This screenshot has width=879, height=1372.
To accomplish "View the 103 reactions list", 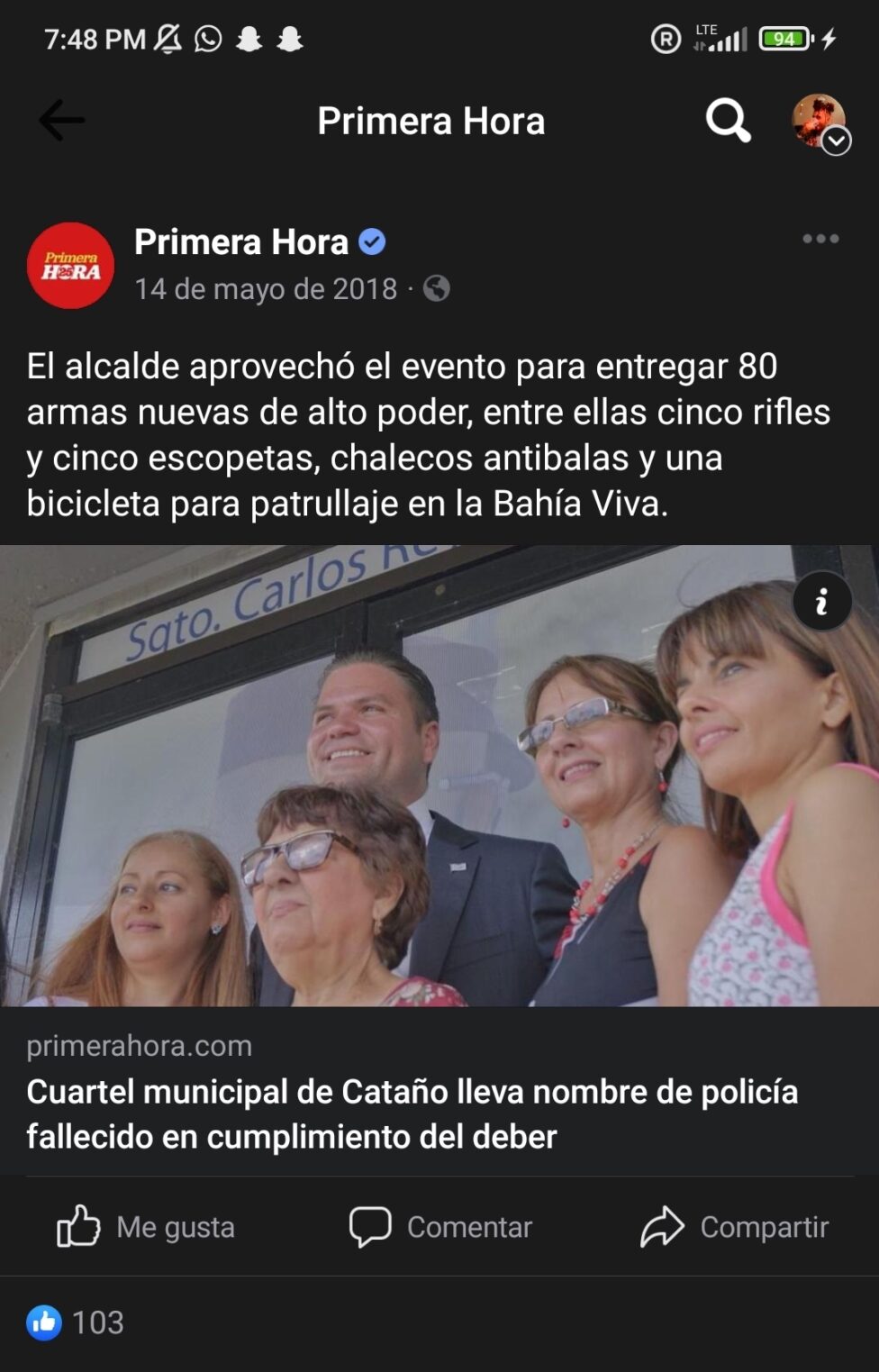I will (x=76, y=1322).
